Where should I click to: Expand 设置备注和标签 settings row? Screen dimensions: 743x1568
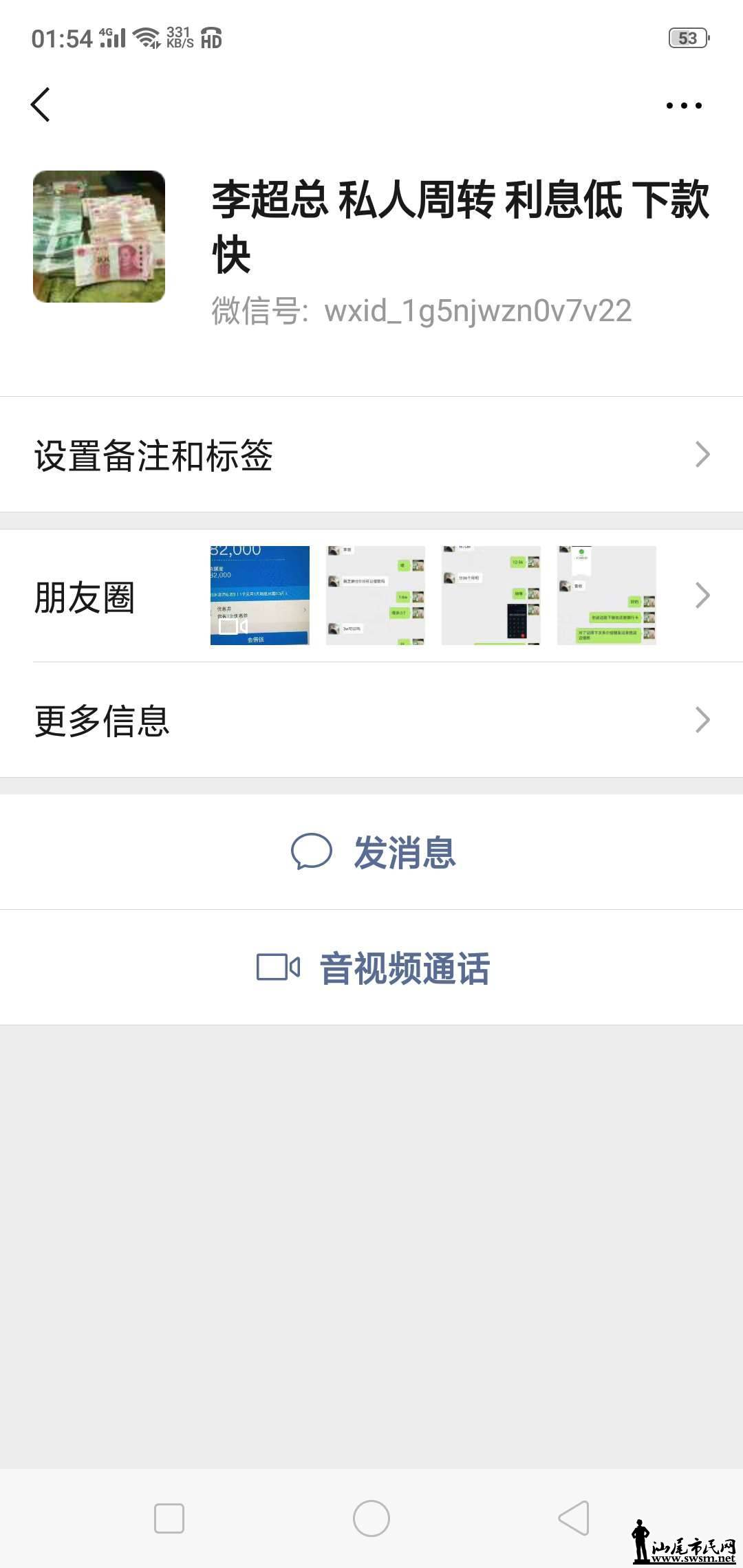pos(371,453)
